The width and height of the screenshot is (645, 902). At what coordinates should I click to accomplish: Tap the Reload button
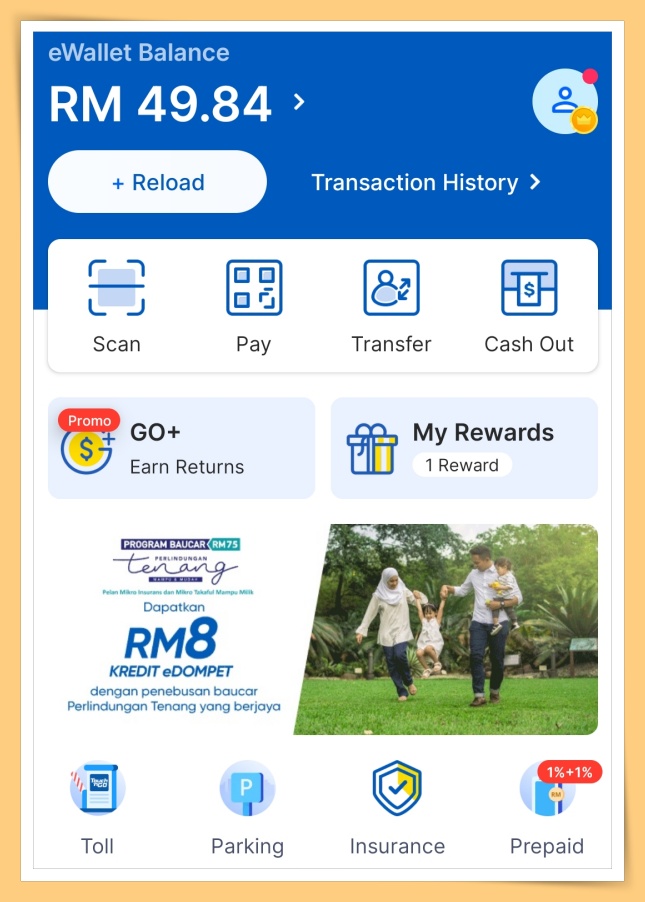click(x=157, y=183)
